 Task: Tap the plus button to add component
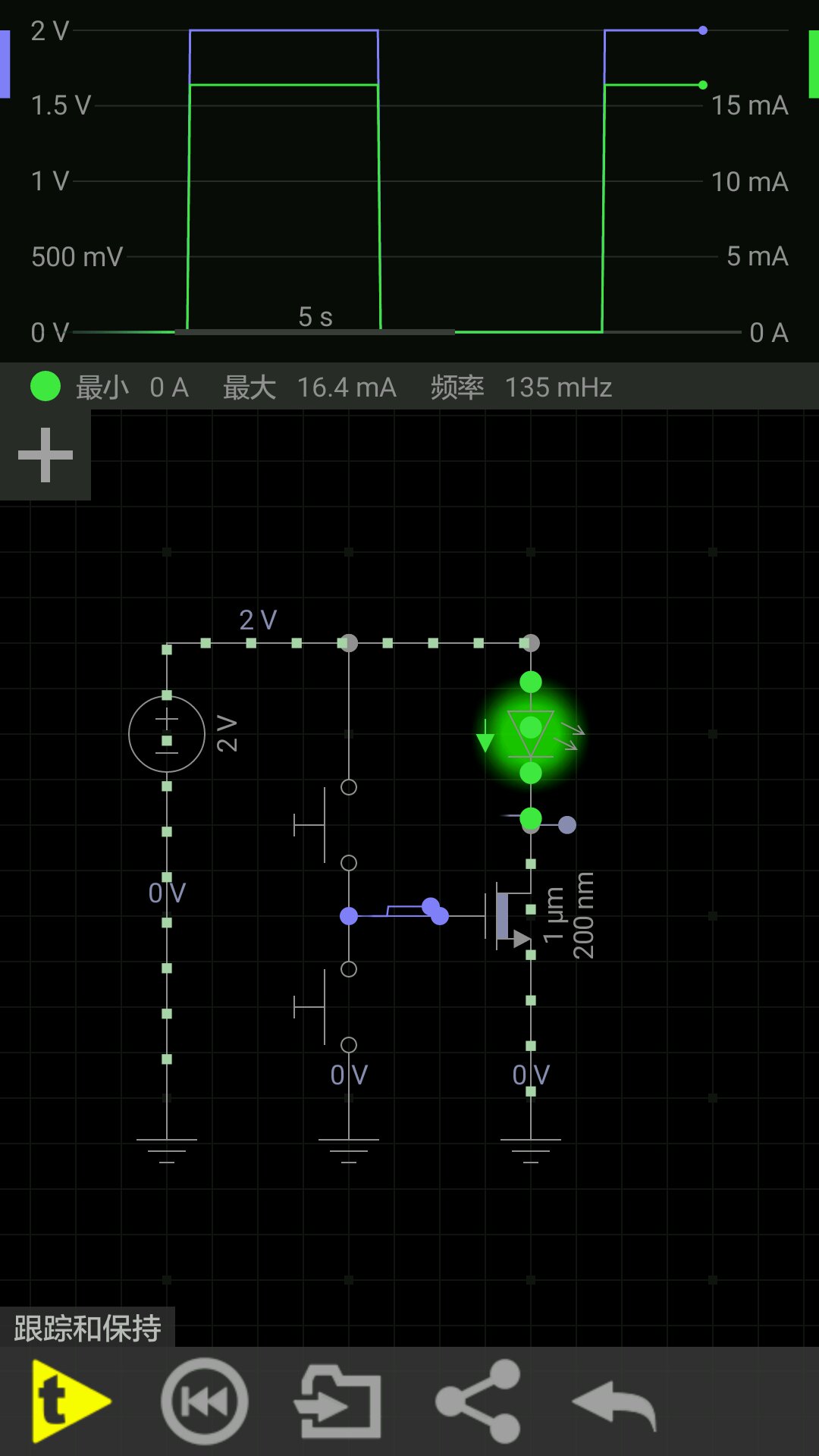45,455
